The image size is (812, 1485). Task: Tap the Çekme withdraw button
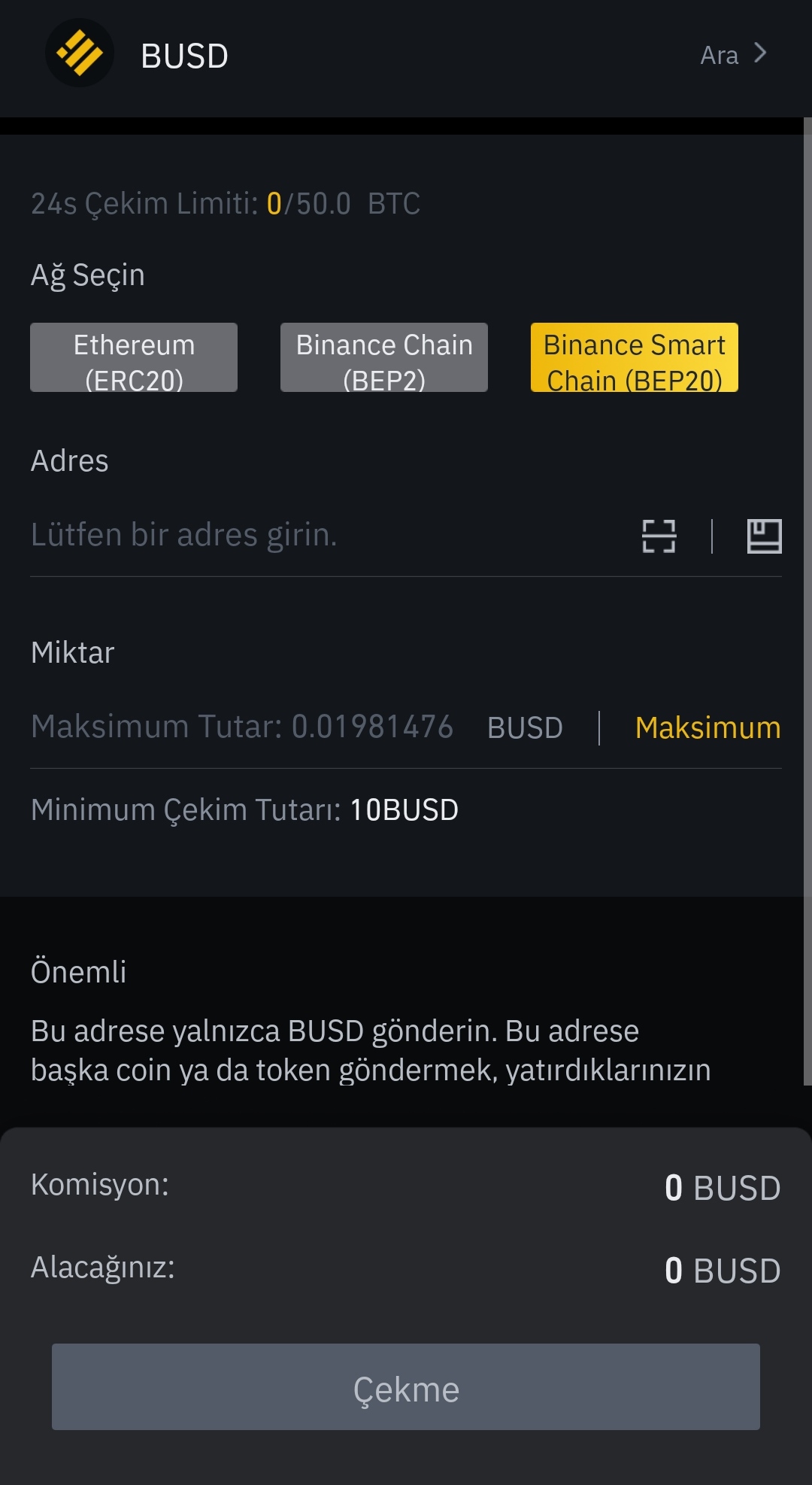406,1386
